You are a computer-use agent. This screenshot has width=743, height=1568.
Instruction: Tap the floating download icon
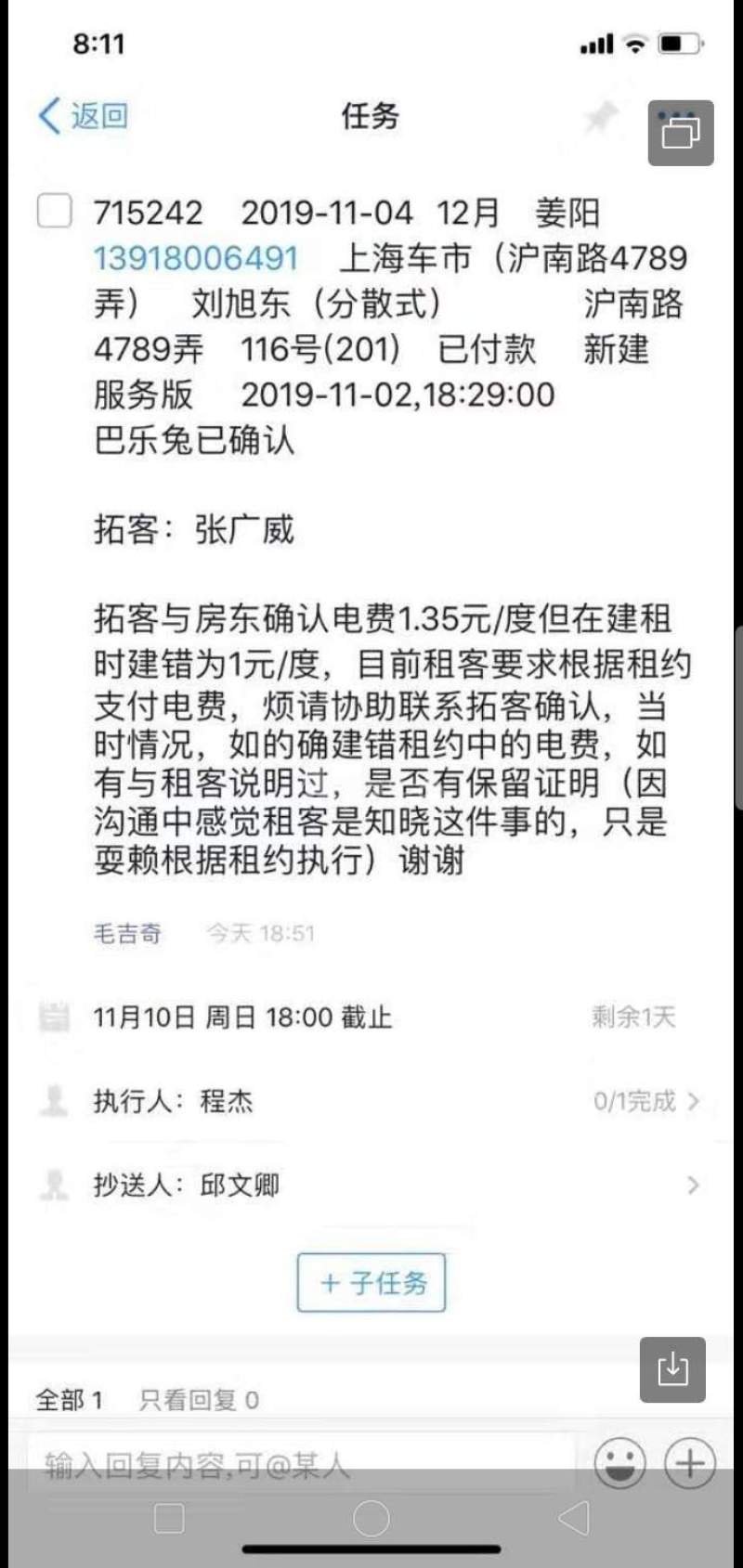point(672,1369)
